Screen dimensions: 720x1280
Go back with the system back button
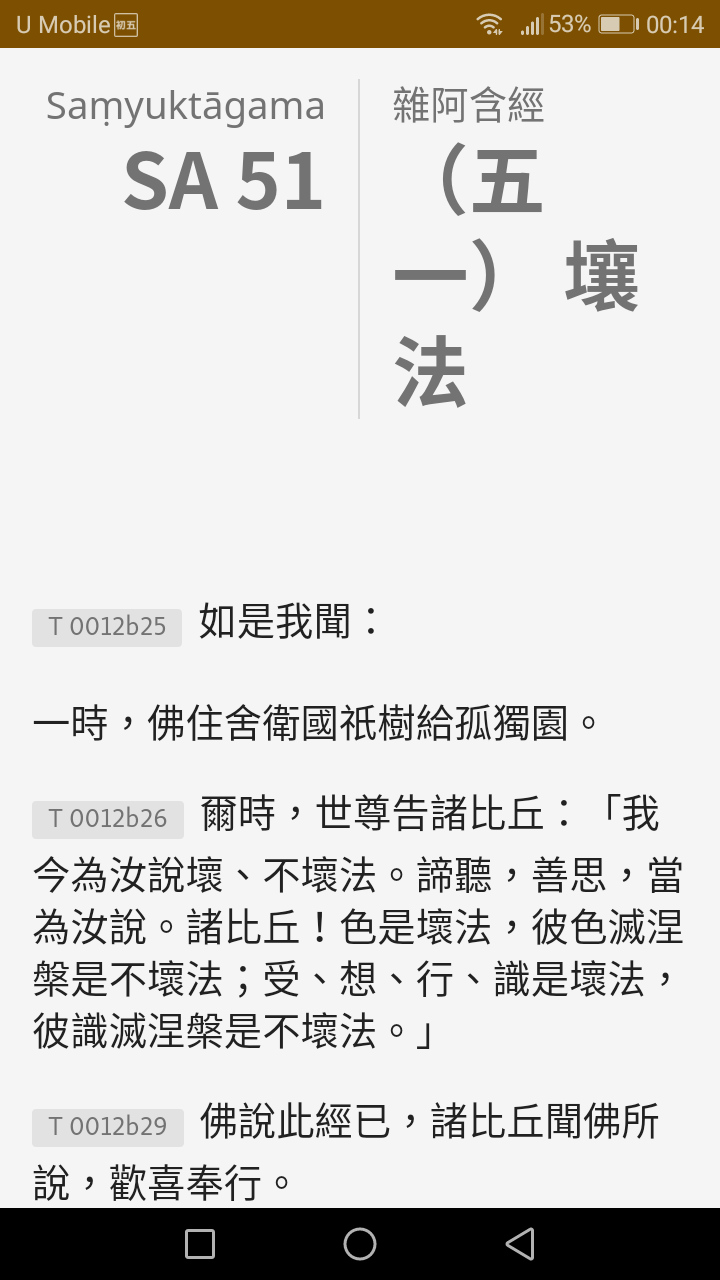click(x=520, y=1244)
